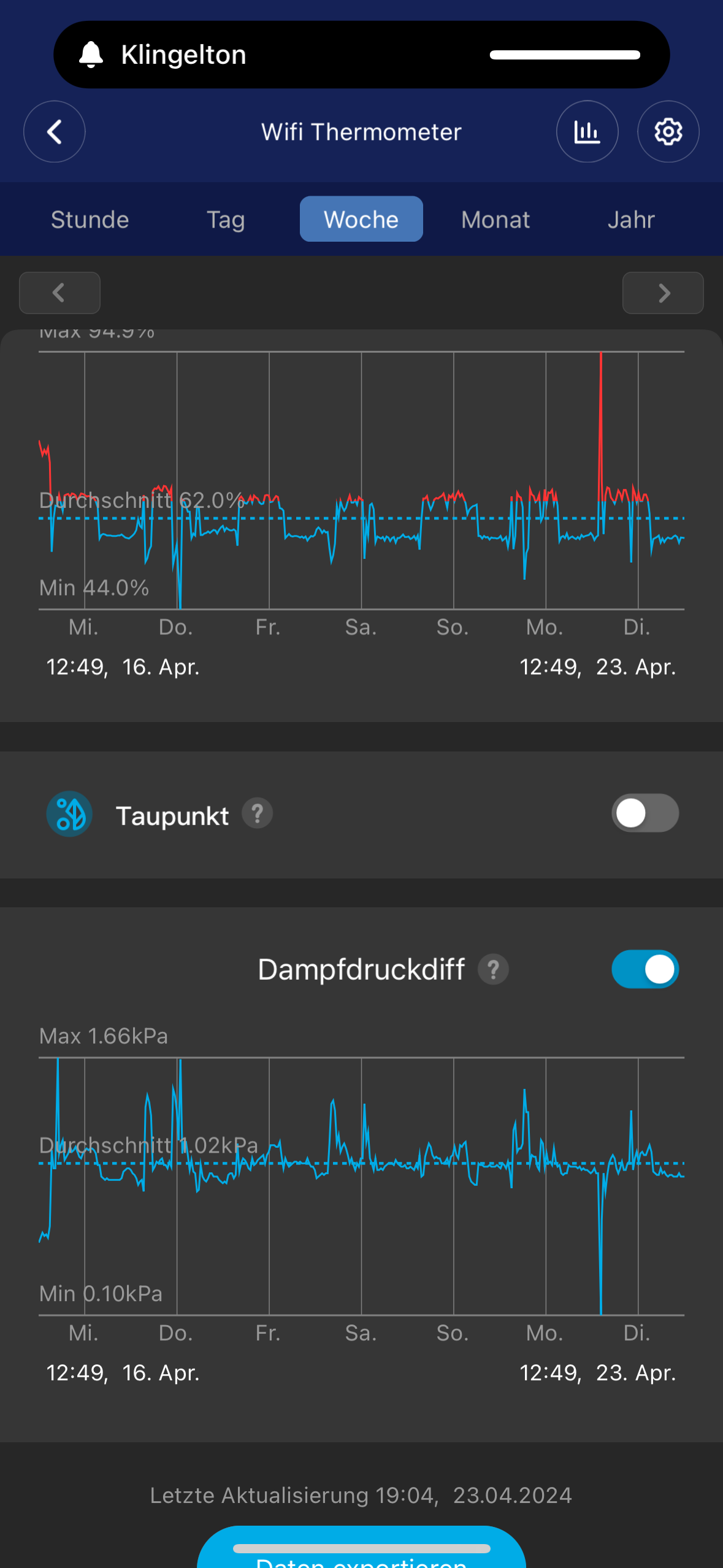
Task: Tap the Daten exportieren button
Action: (361, 1548)
